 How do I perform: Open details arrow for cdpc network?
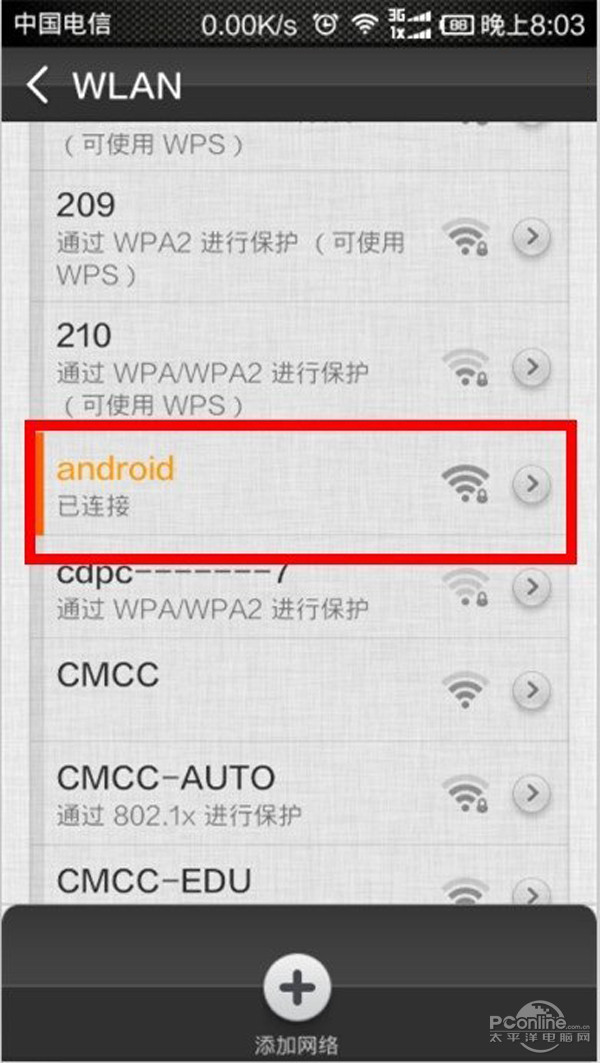[532, 588]
